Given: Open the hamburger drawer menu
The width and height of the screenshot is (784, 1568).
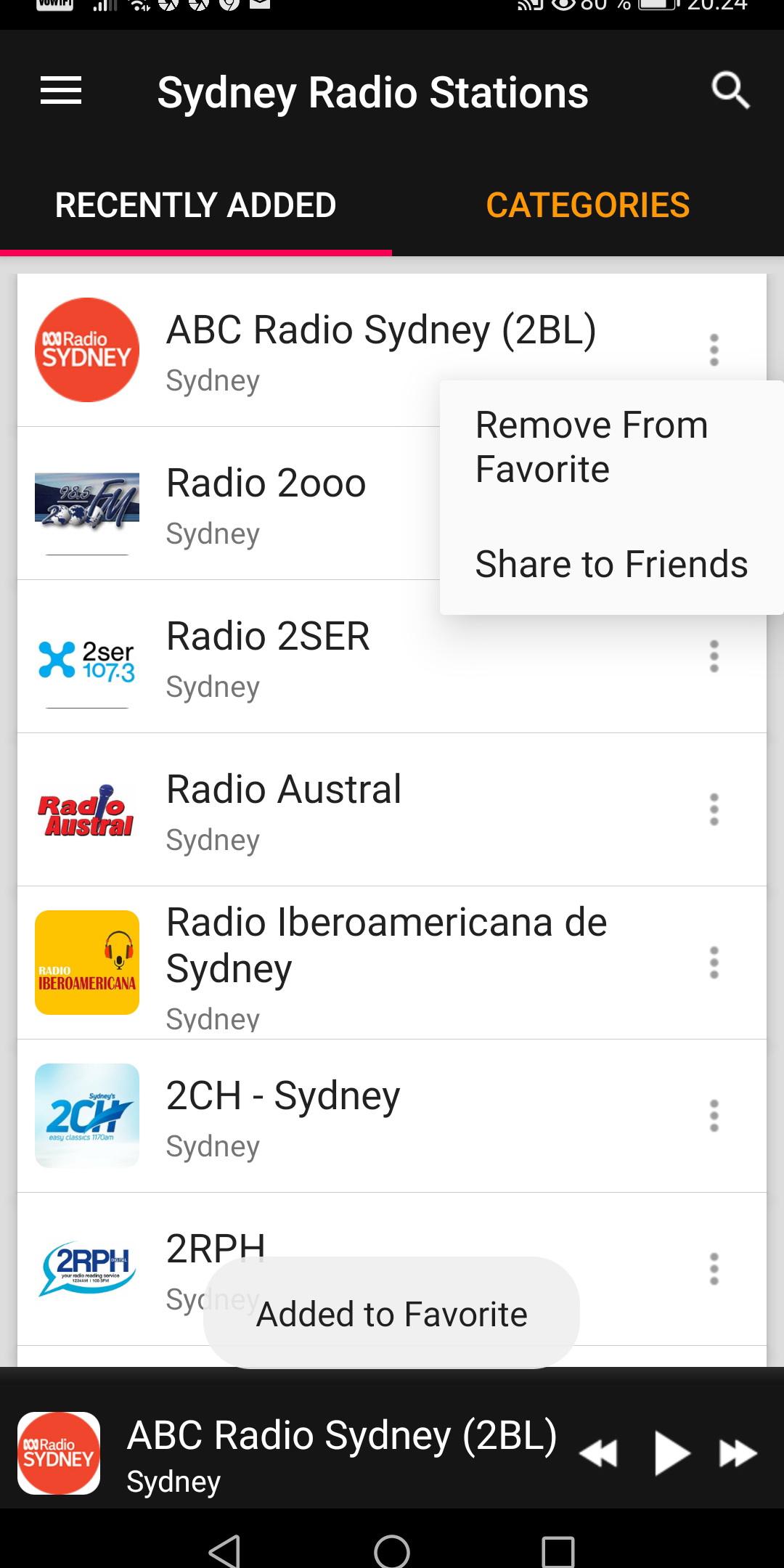Looking at the screenshot, I should 61,91.
